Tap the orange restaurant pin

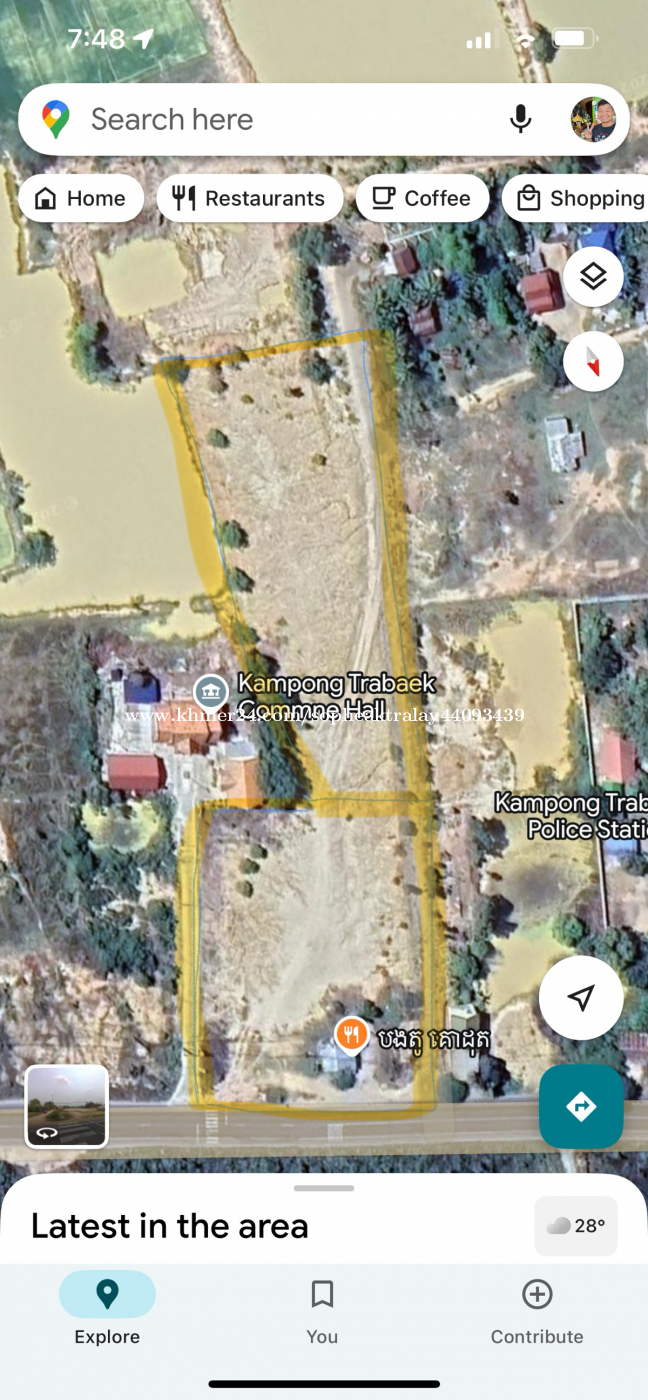(351, 1035)
